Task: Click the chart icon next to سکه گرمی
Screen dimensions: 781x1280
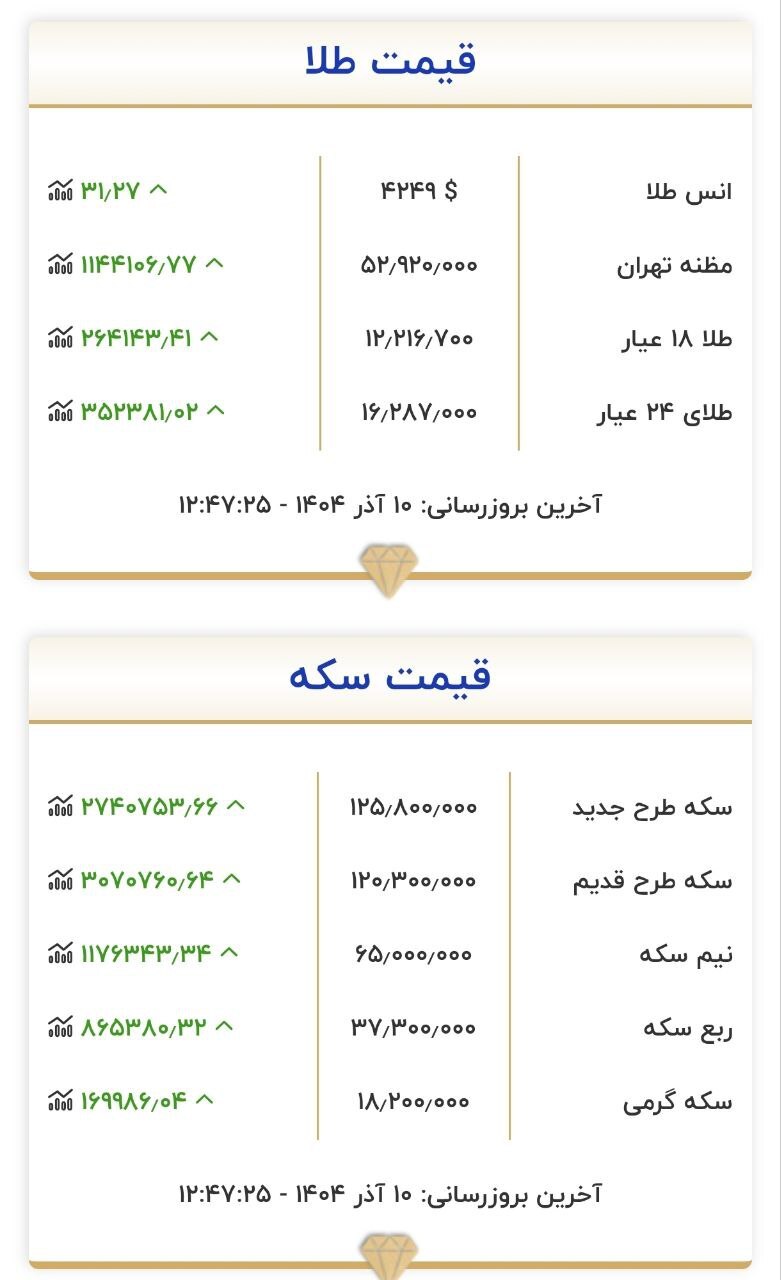Action: [58, 1100]
